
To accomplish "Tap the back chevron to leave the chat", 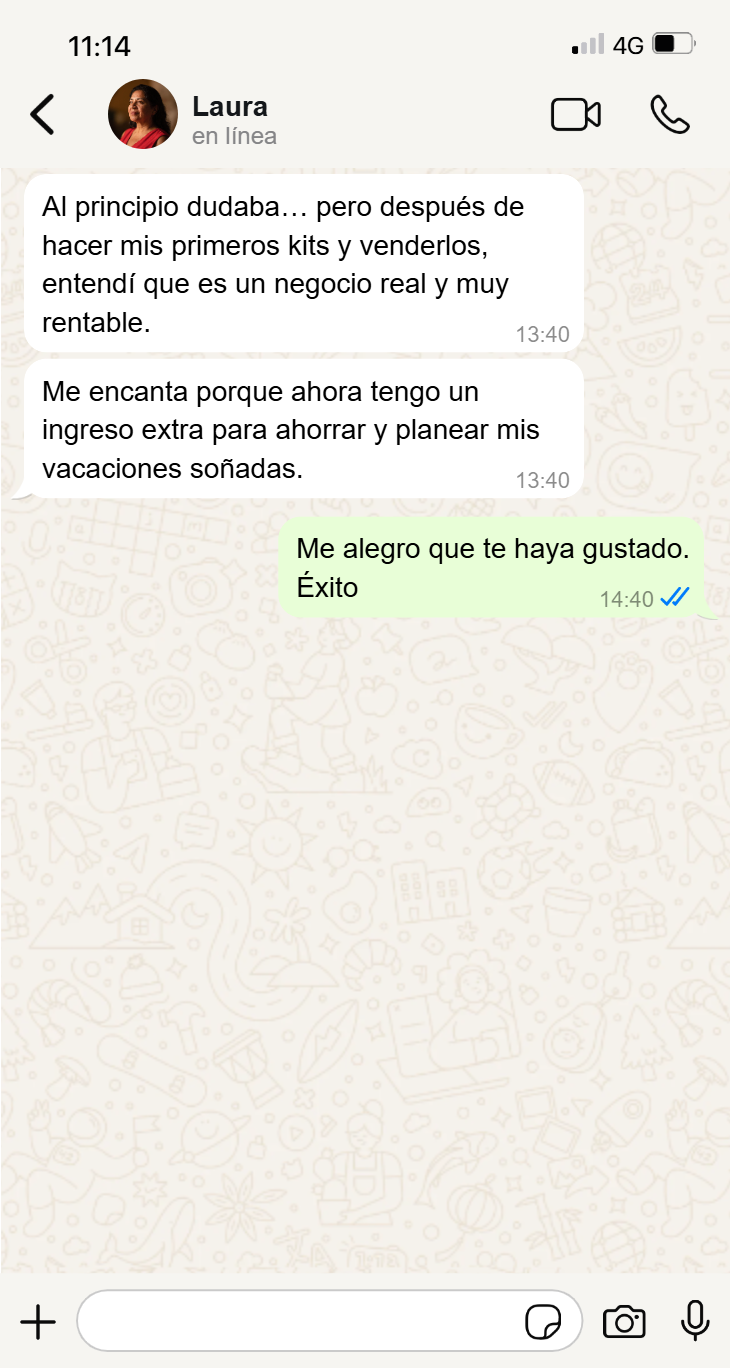I will point(42,114).
